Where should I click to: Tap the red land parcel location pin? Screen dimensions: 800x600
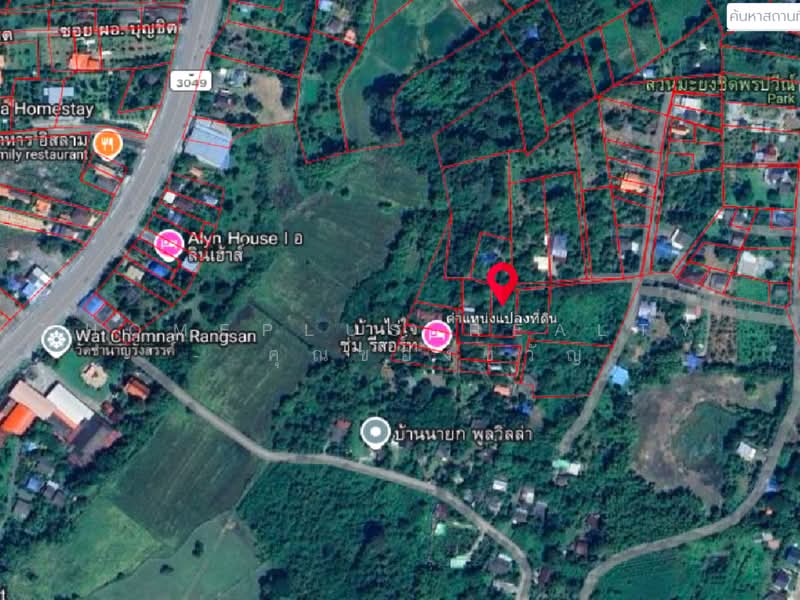pos(502,281)
